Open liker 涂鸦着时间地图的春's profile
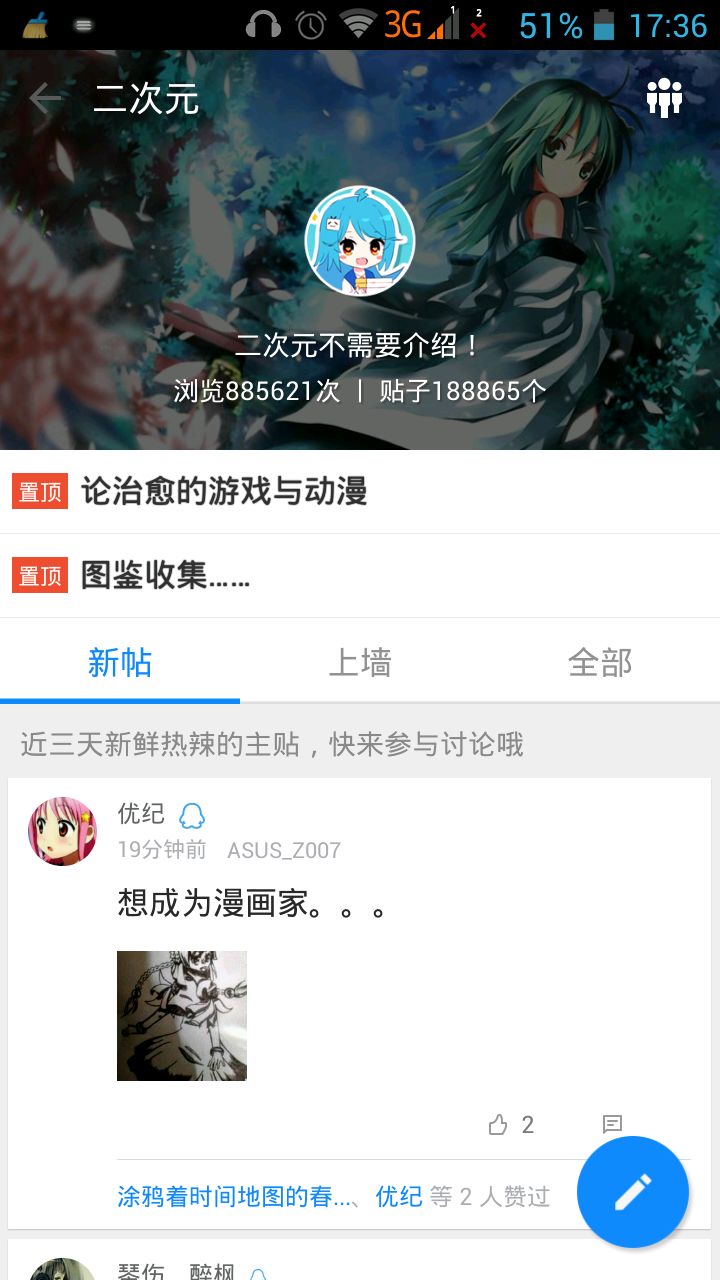This screenshot has width=720, height=1280. click(x=234, y=1196)
